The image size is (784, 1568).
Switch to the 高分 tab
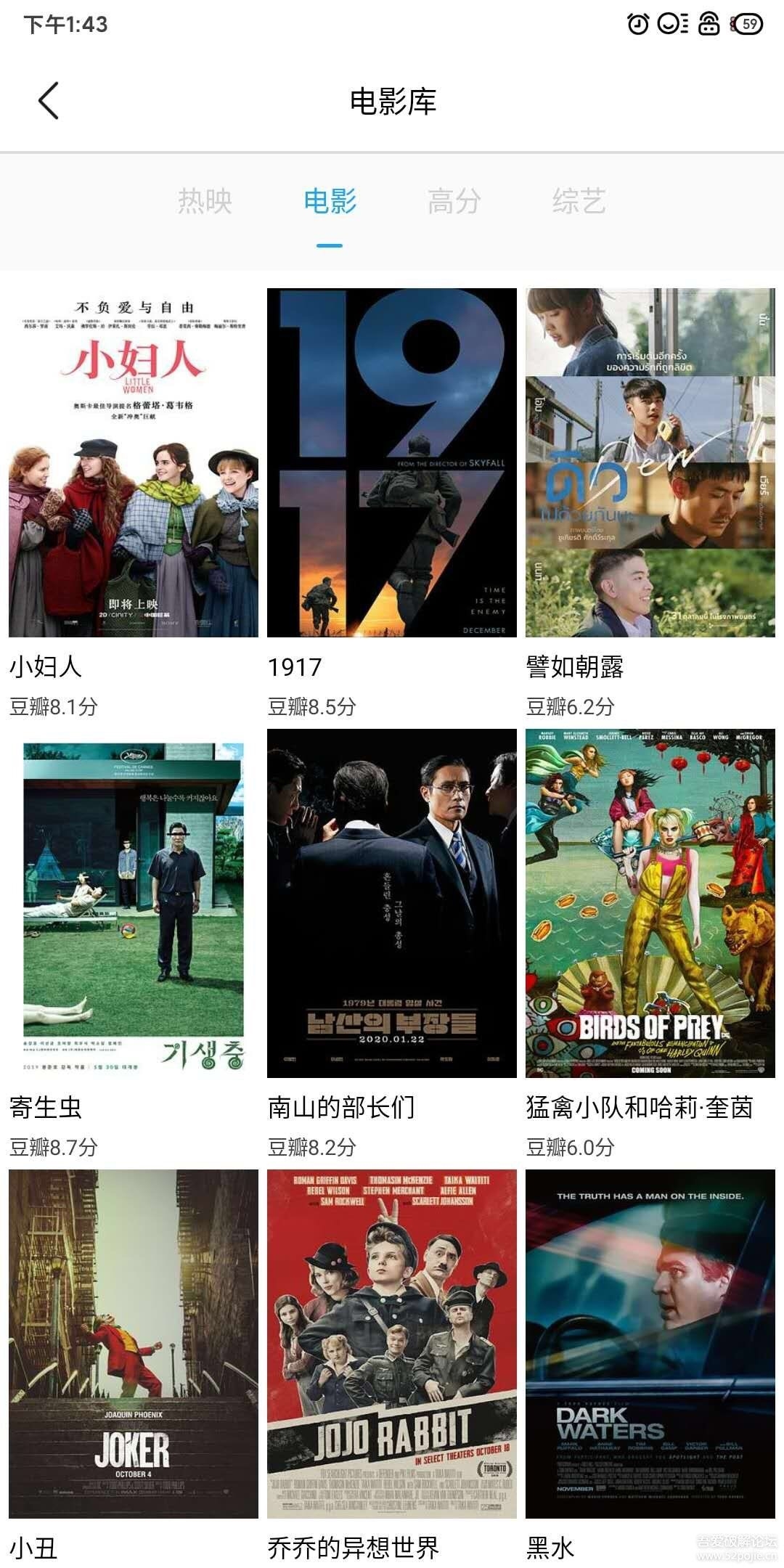pyautogui.click(x=454, y=201)
